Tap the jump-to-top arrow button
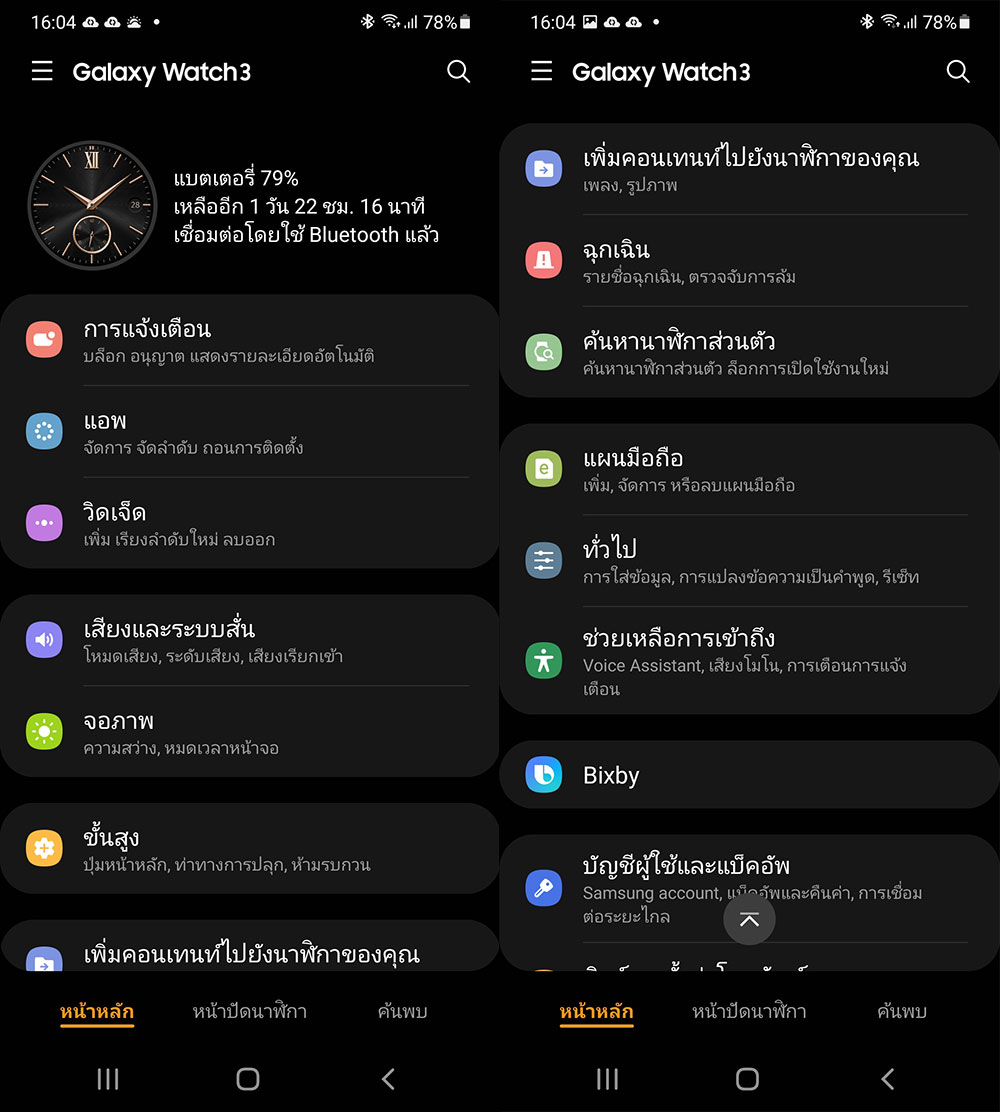 (749, 921)
